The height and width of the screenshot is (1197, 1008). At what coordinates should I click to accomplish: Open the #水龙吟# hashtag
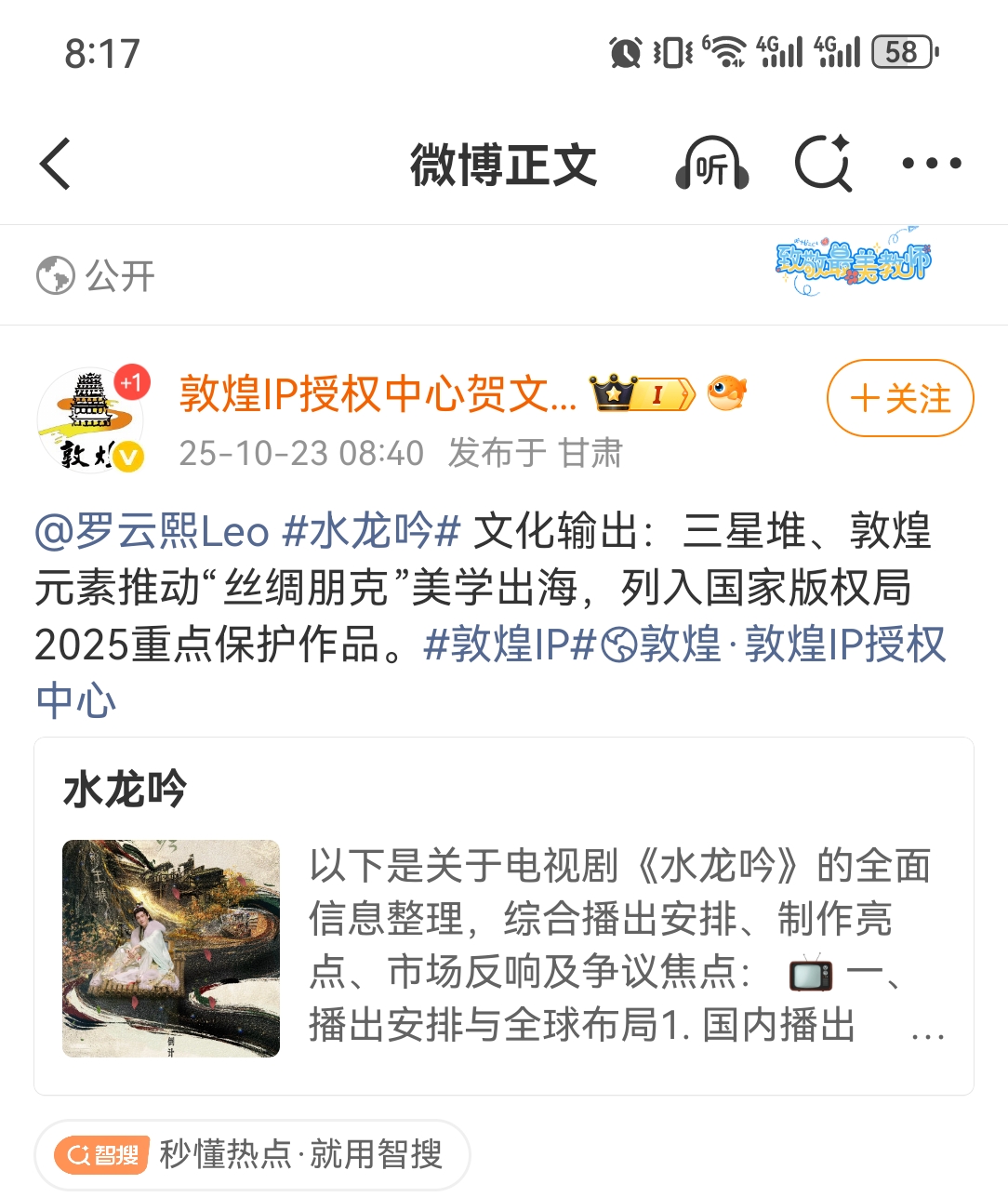tap(371, 532)
